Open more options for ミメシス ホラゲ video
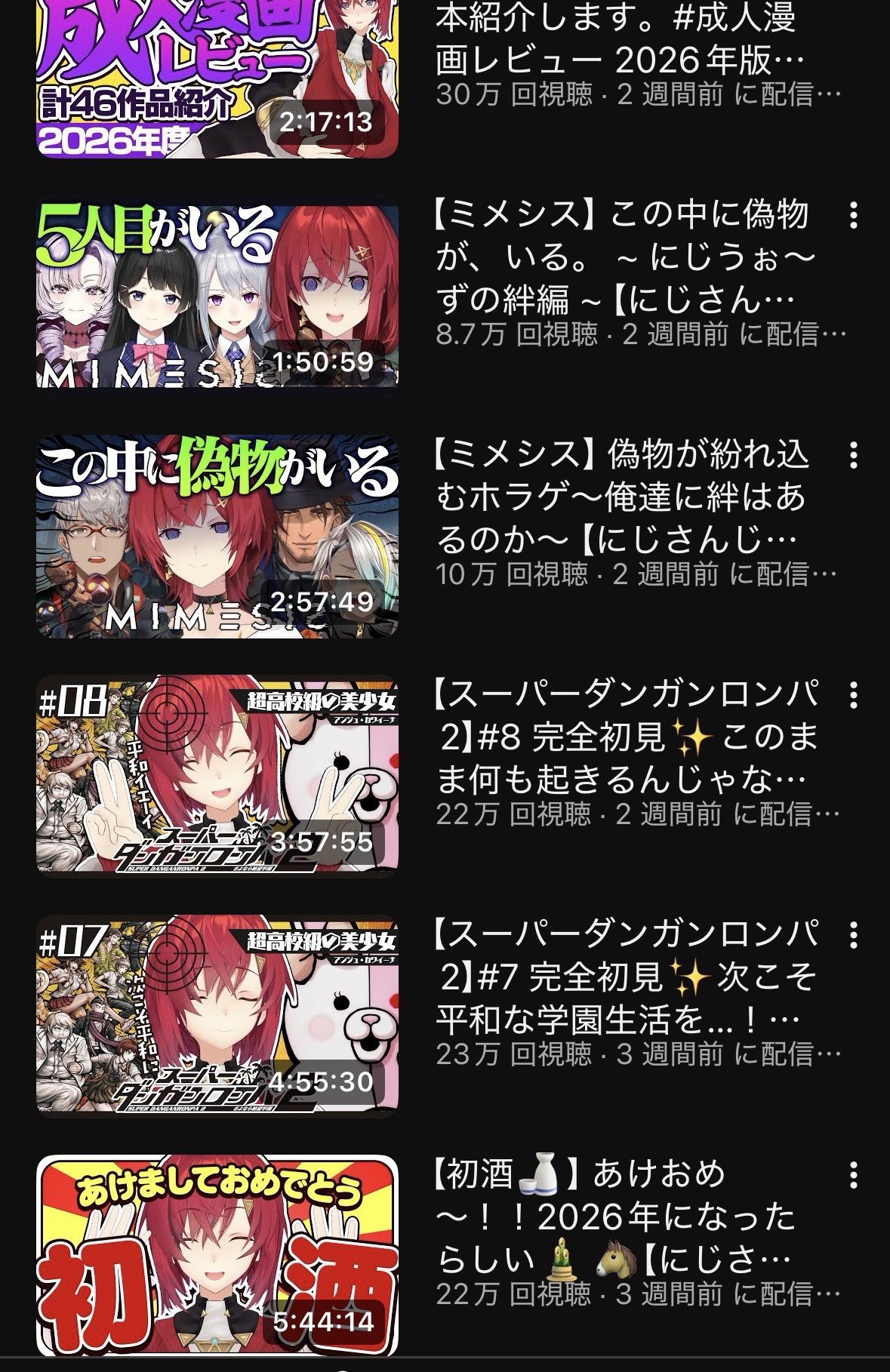Viewport: 890px width, 1372px height. click(x=853, y=456)
